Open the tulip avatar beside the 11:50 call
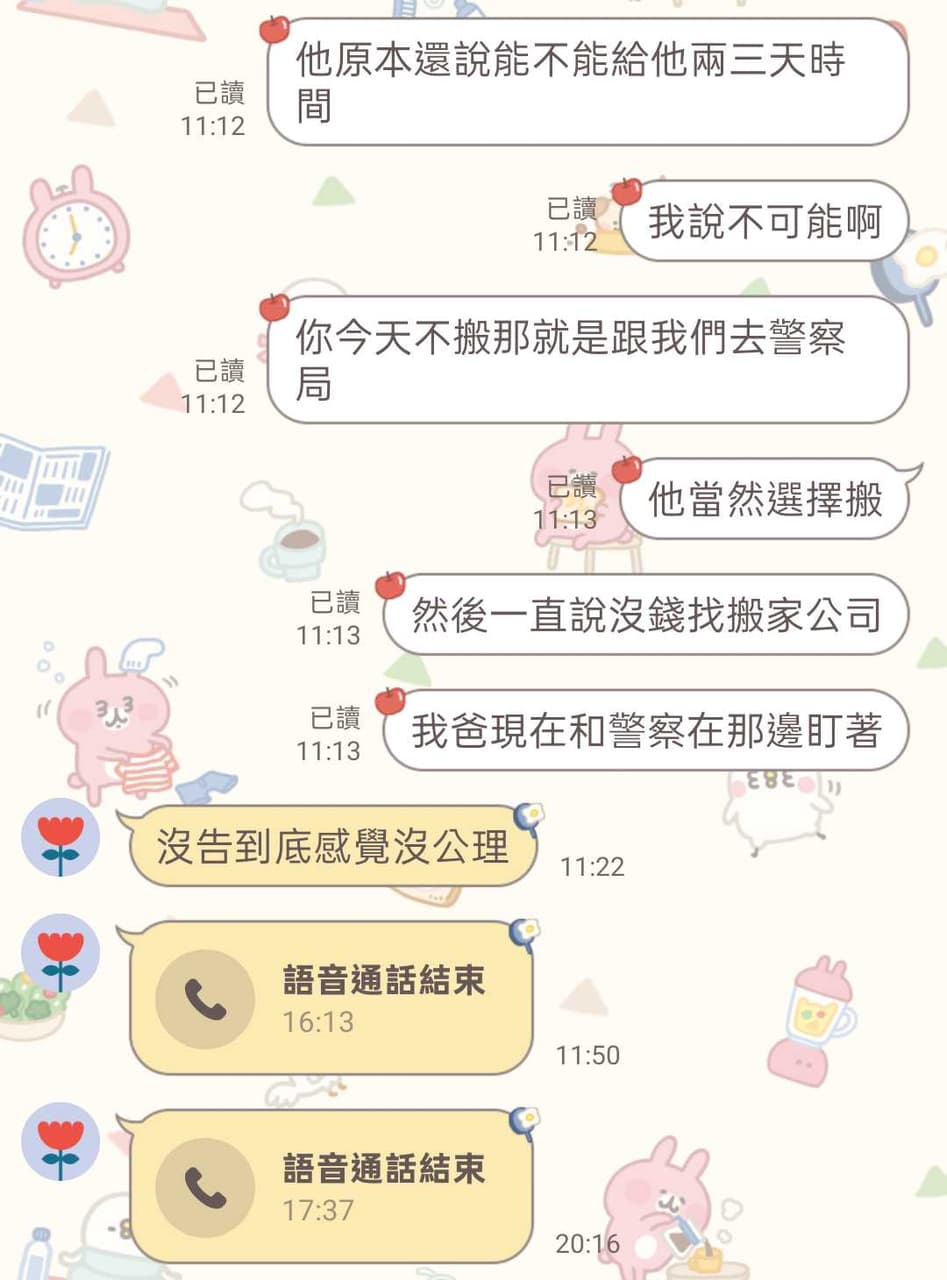The width and height of the screenshot is (947, 1280). tap(61, 953)
